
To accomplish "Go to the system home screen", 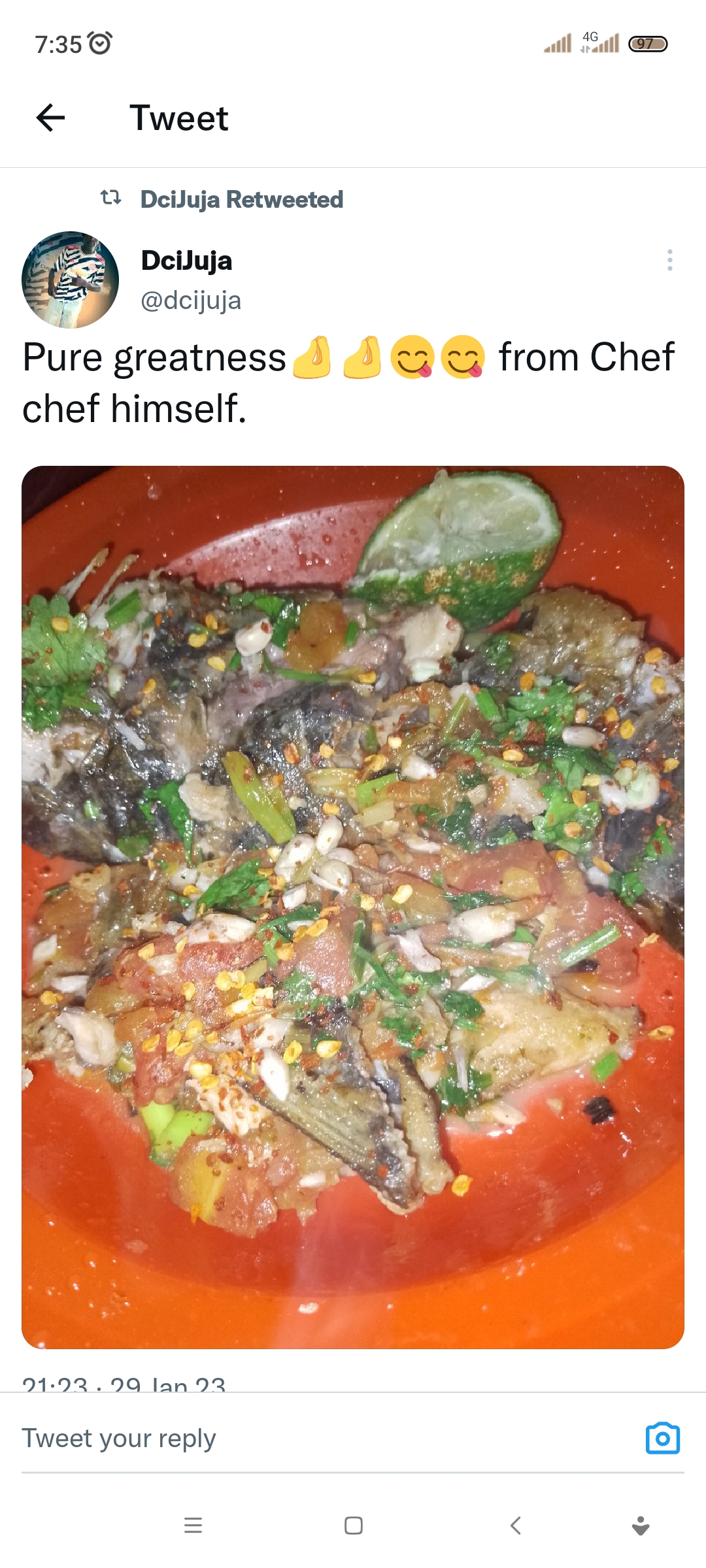I will 354,1526.
